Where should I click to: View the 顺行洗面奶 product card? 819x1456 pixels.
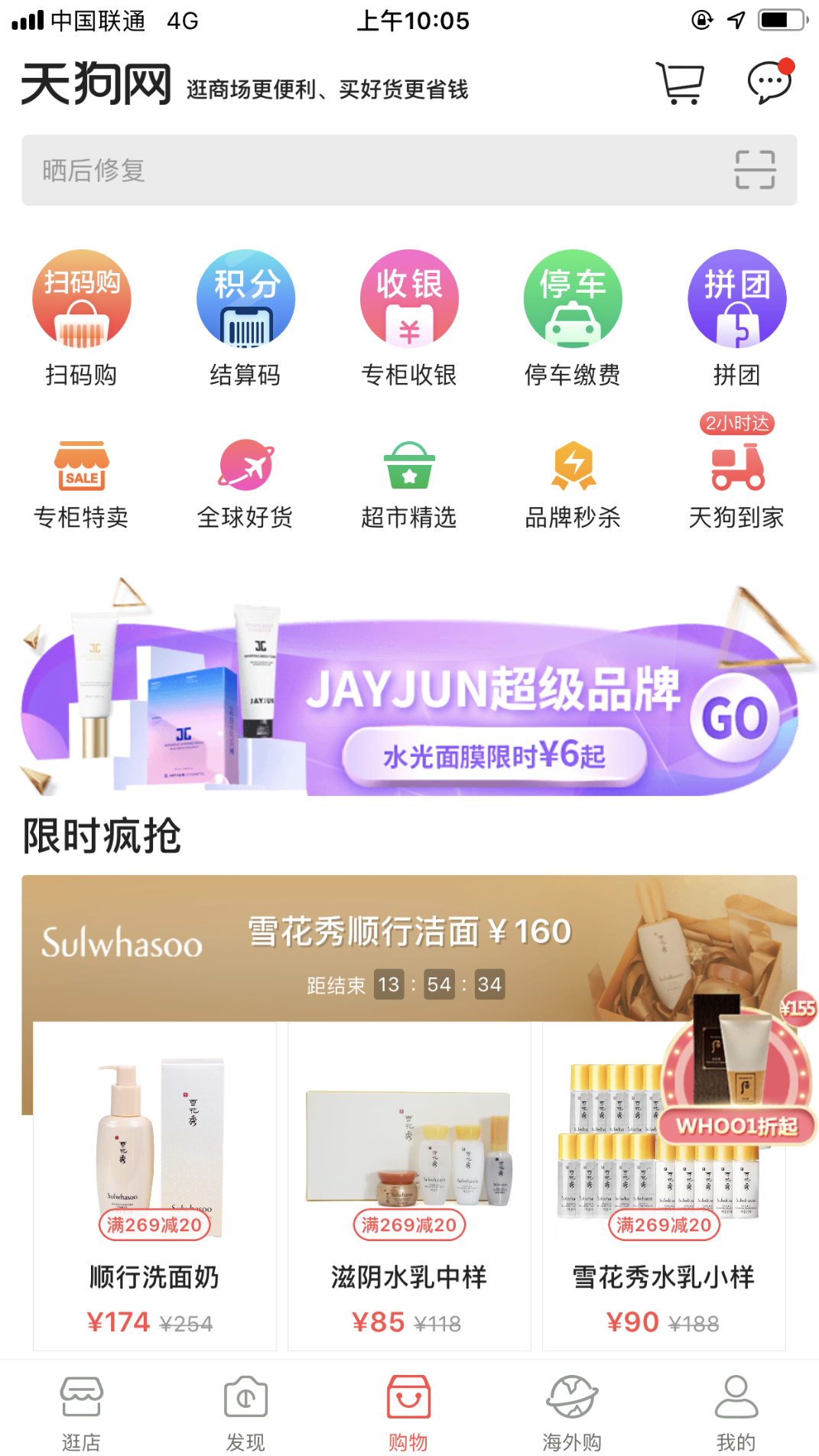pyautogui.click(x=154, y=1185)
